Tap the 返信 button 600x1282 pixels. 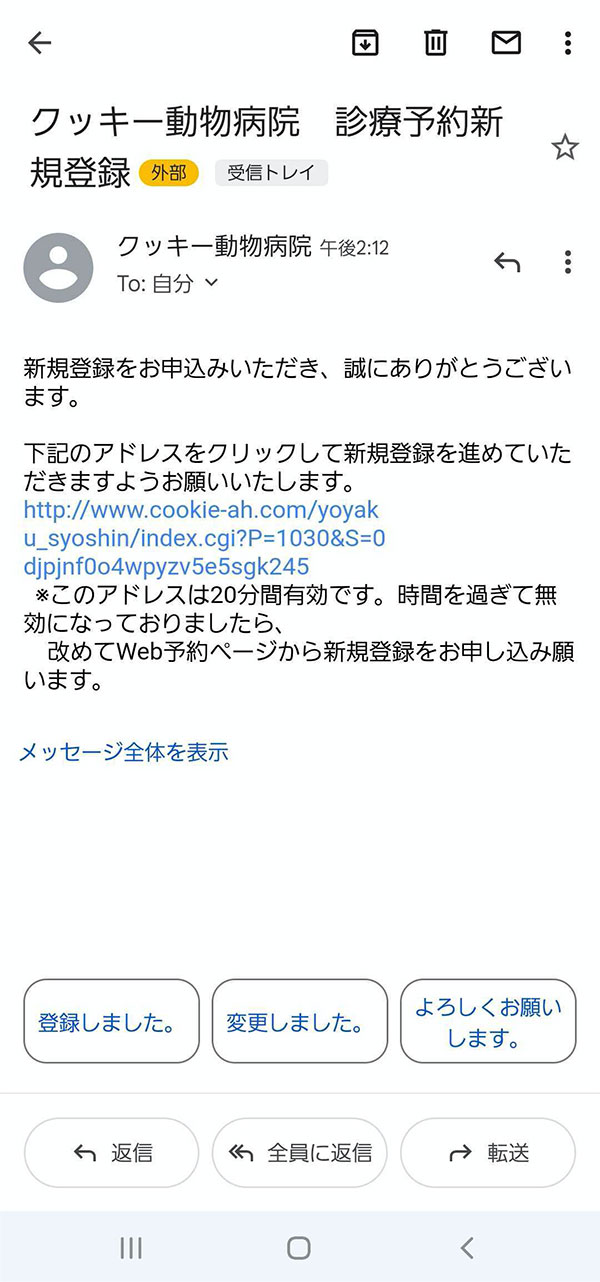point(111,1153)
